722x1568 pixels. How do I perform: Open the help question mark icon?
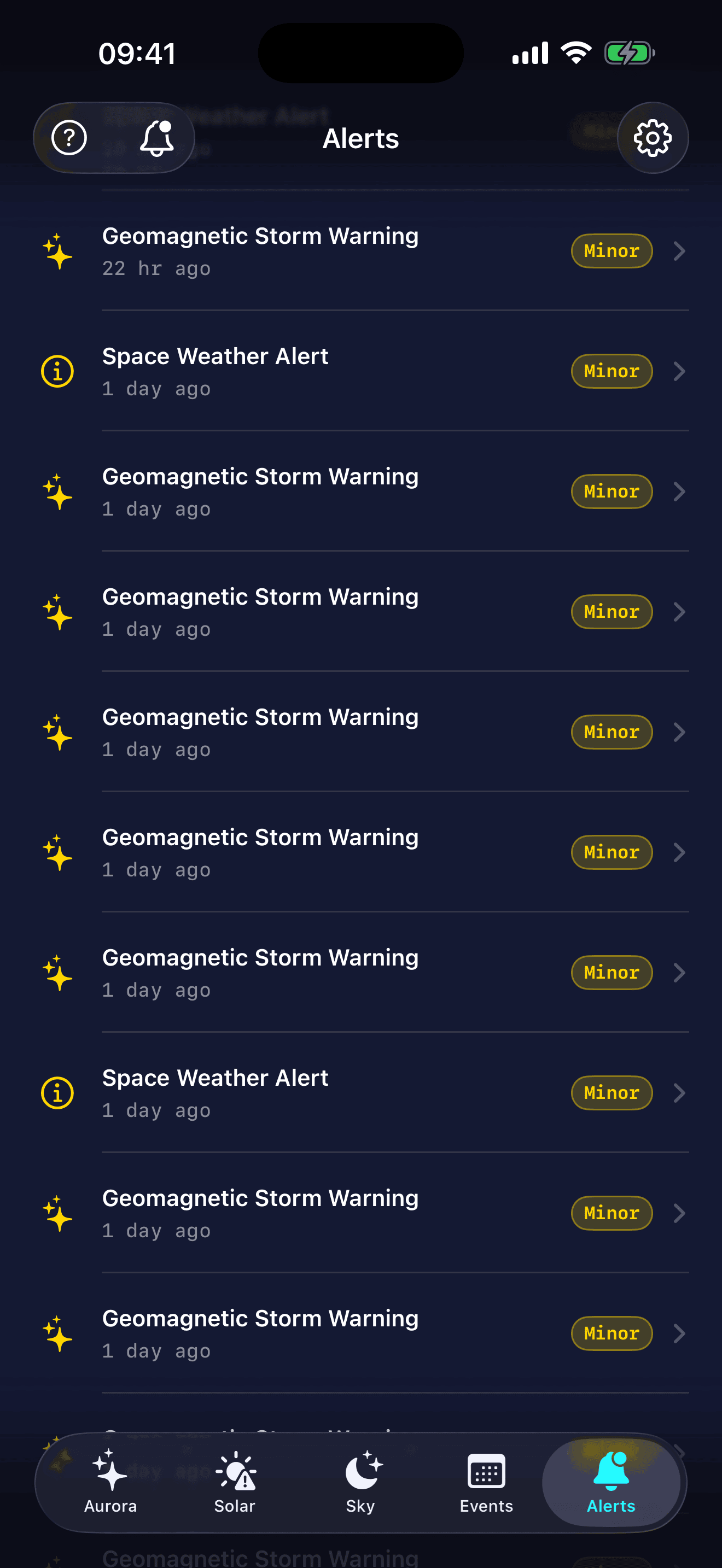point(69,138)
